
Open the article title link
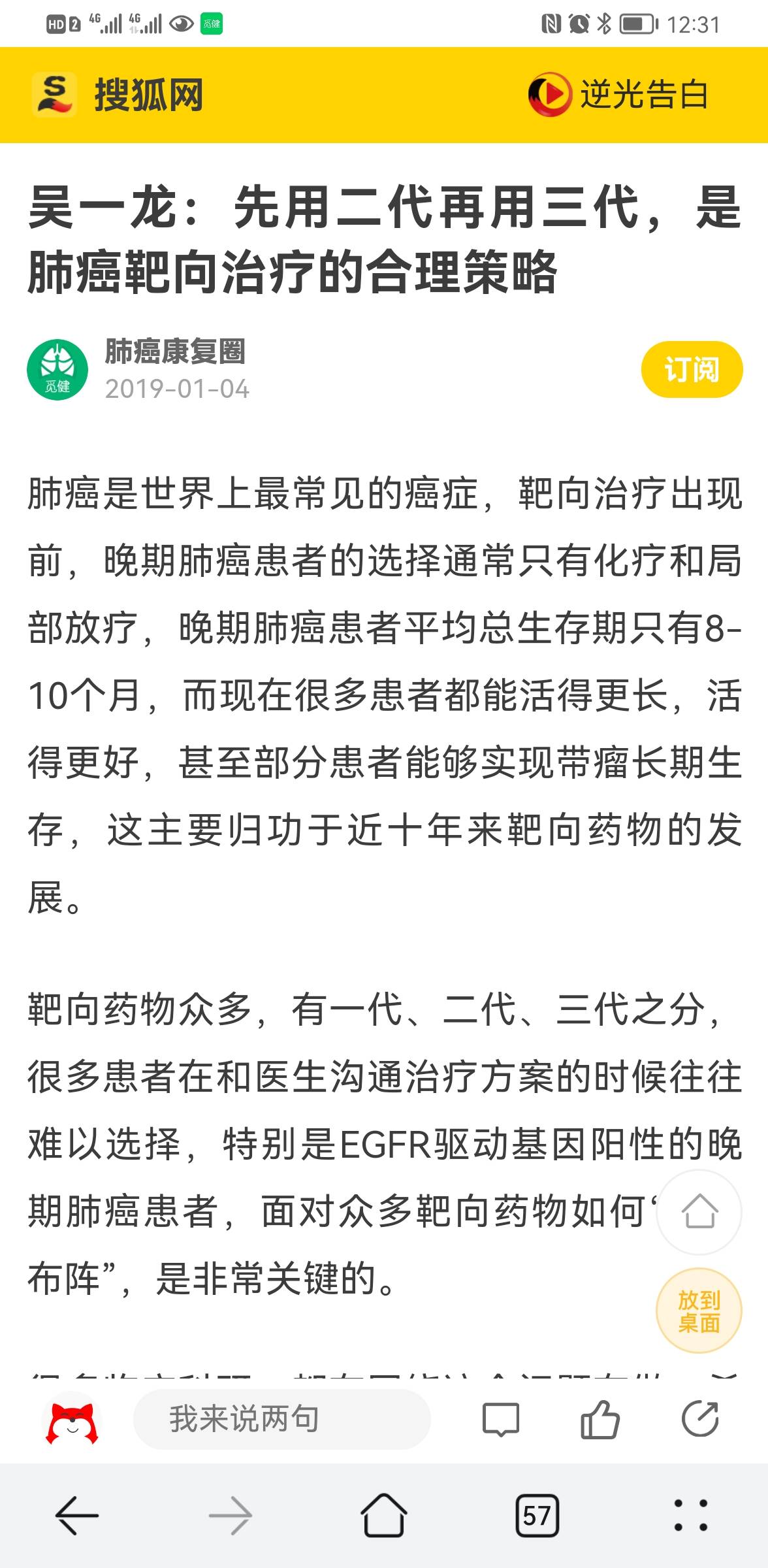[x=384, y=238]
